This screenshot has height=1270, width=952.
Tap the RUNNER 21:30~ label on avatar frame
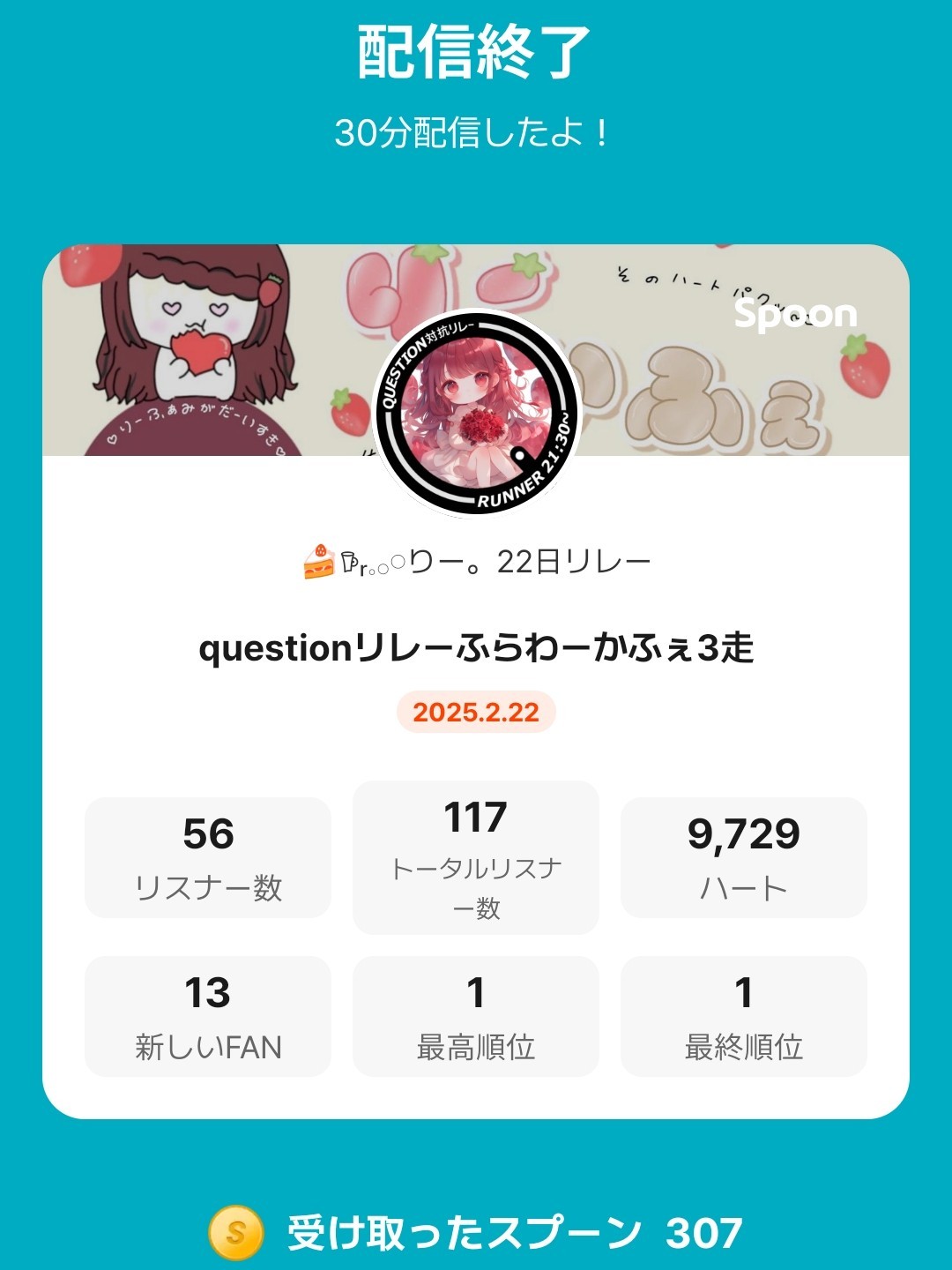[x=527, y=481]
